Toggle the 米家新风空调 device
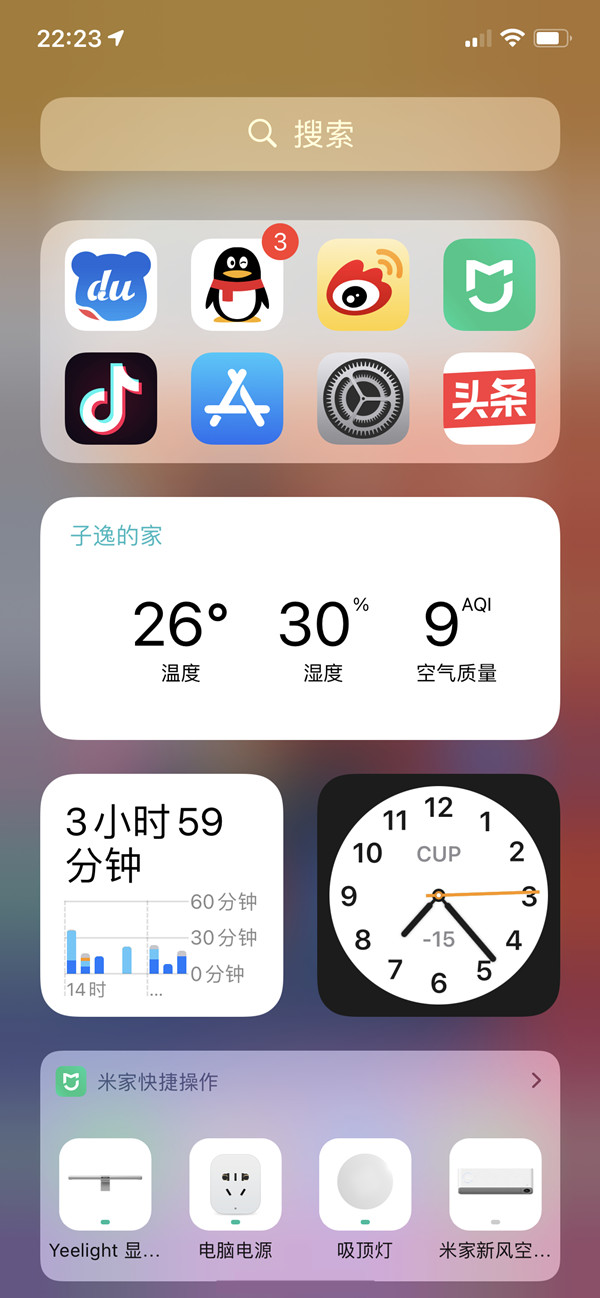600x1298 pixels. pyautogui.click(x=495, y=1184)
